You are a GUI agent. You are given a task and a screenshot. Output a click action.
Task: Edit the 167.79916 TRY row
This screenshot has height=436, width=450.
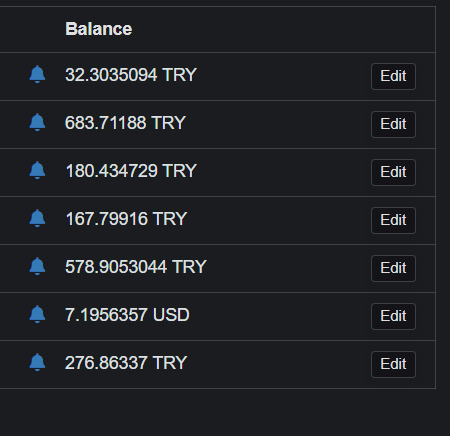pos(393,220)
